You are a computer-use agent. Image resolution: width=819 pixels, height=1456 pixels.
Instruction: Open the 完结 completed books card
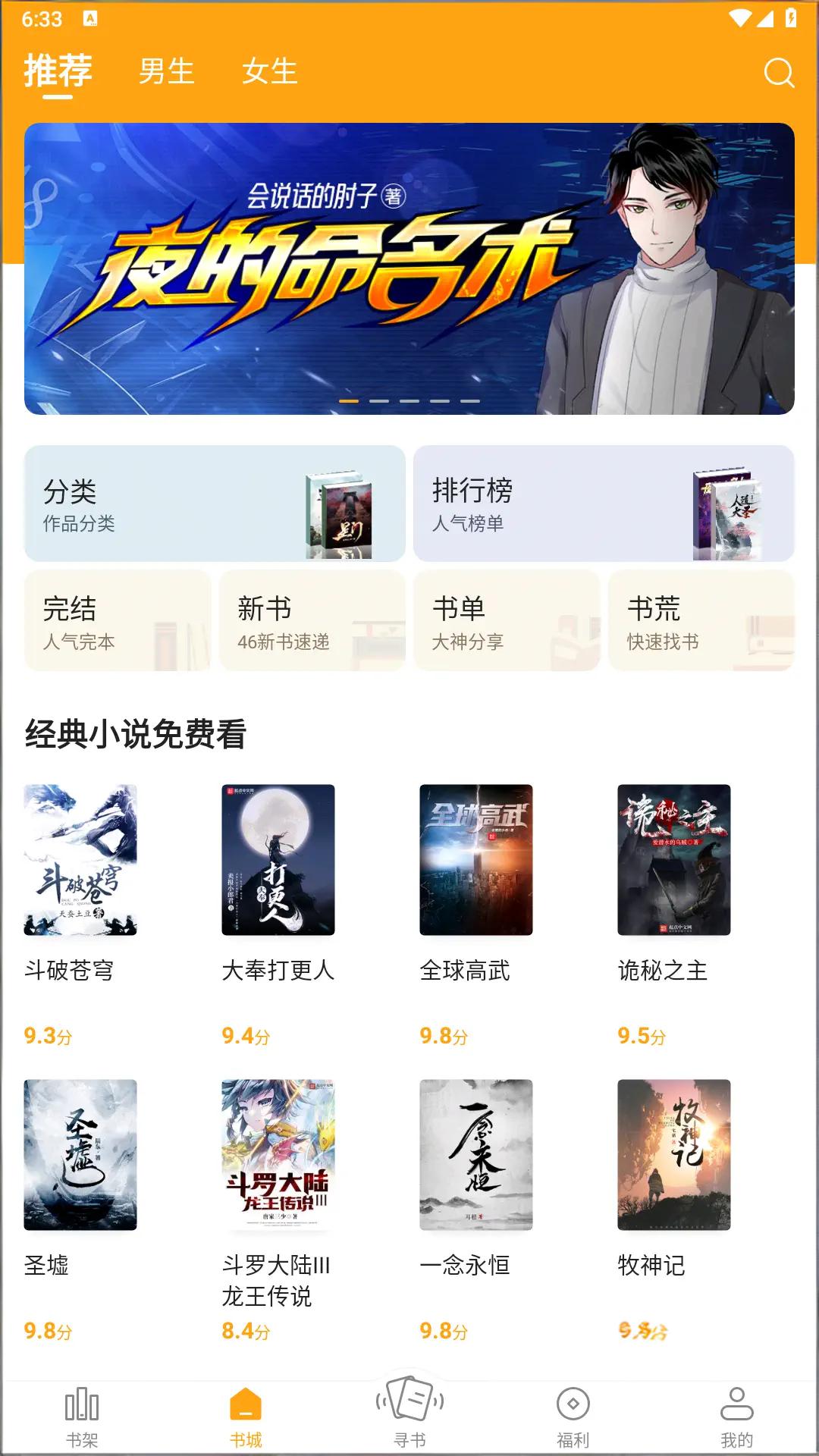coord(118,621)
